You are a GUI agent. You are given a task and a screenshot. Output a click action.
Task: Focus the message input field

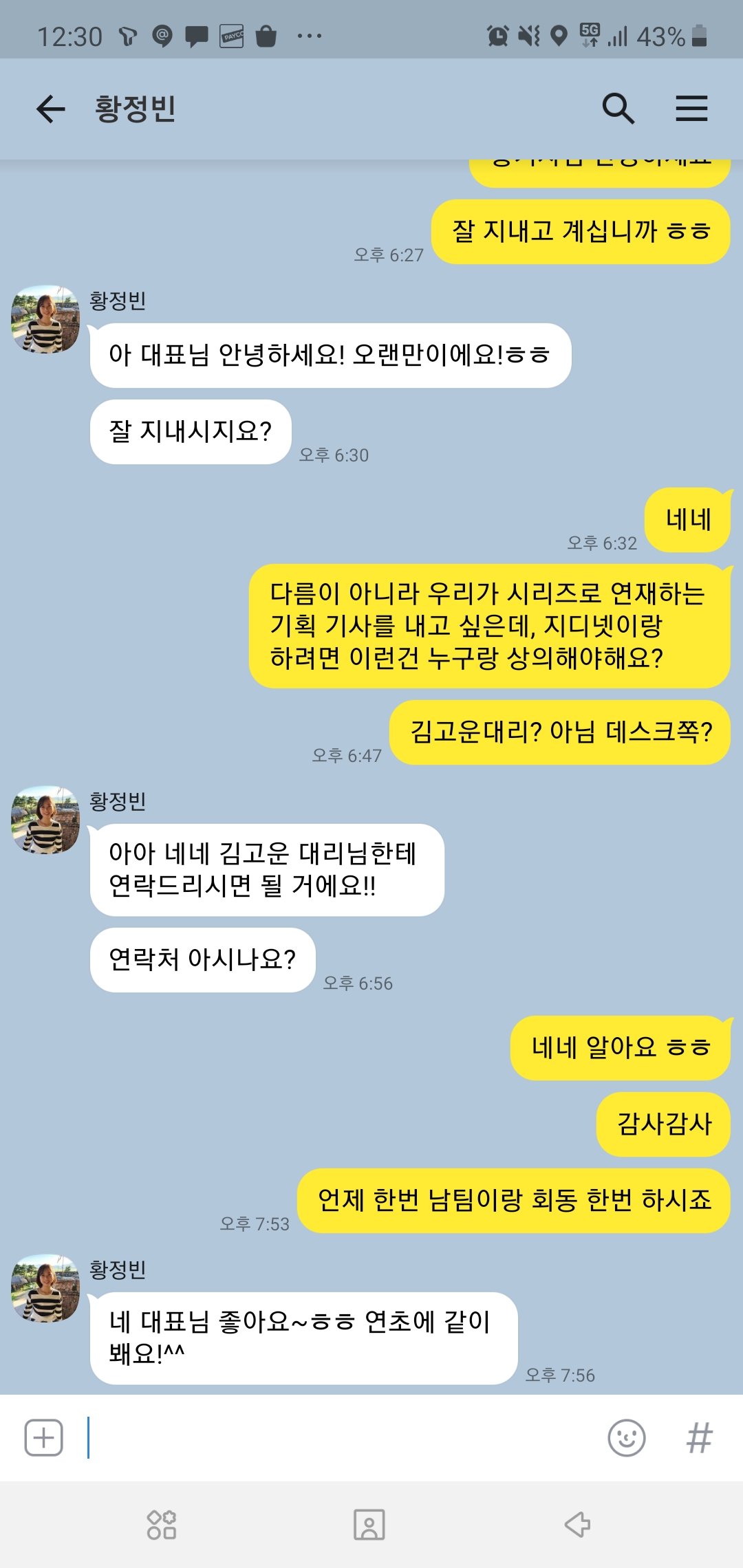tap(337, 1437)
